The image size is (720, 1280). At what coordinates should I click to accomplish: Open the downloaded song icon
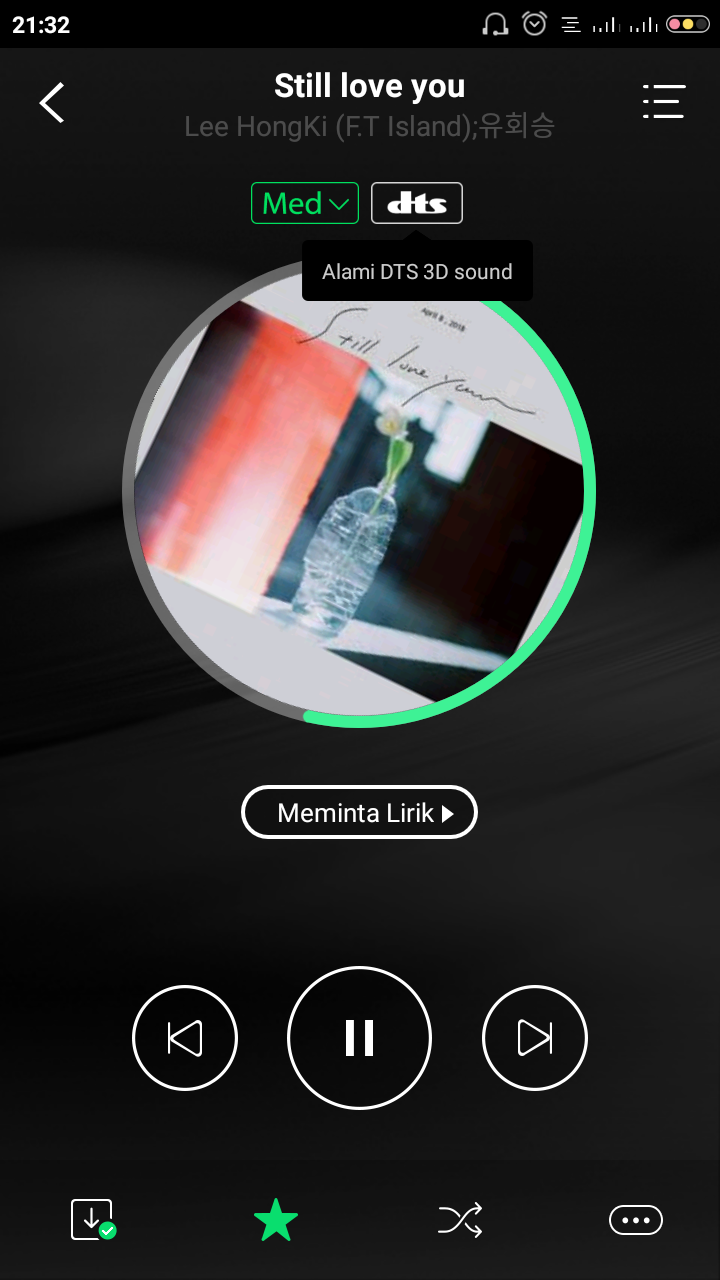click(x=93, y=1220)
